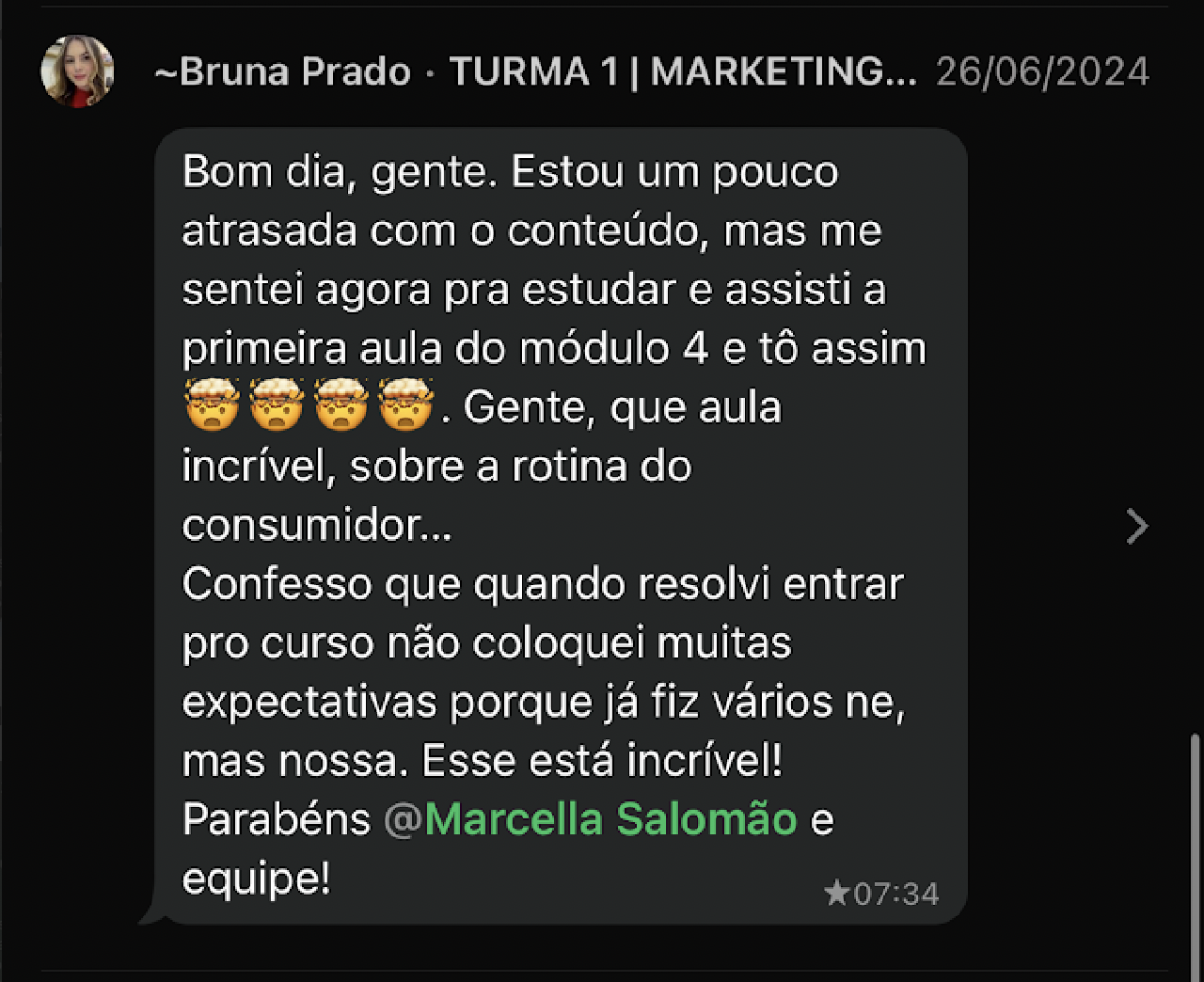Open the @Marcella Salomão mention
This screenshot has width=1204, height=982.
[591, 819]
